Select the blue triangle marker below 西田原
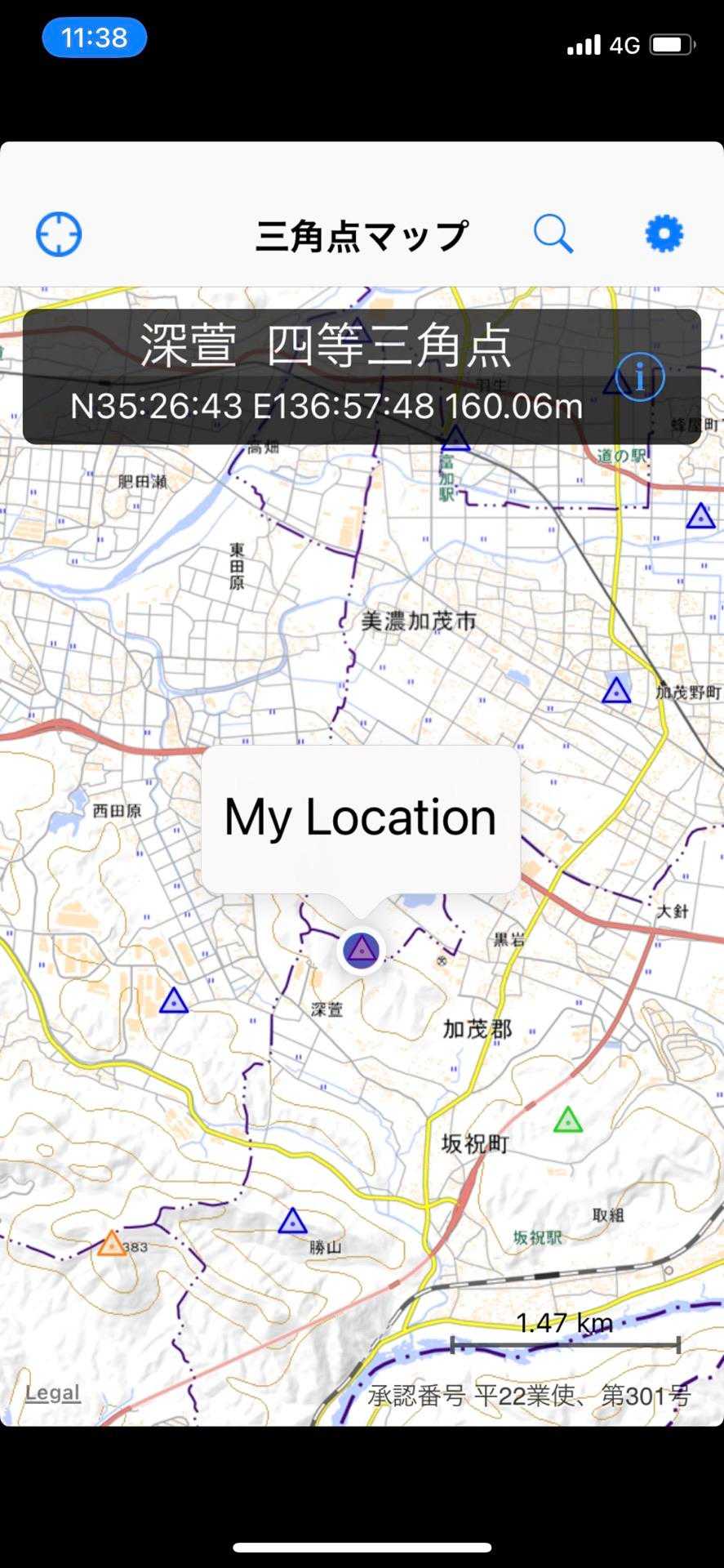 click(174, 1000)
